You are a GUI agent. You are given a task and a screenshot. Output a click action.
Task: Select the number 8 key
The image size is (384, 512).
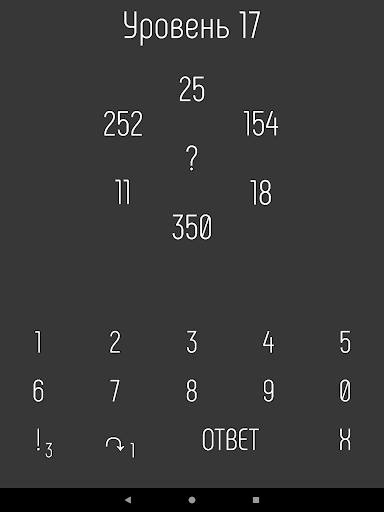pos(192,391)
